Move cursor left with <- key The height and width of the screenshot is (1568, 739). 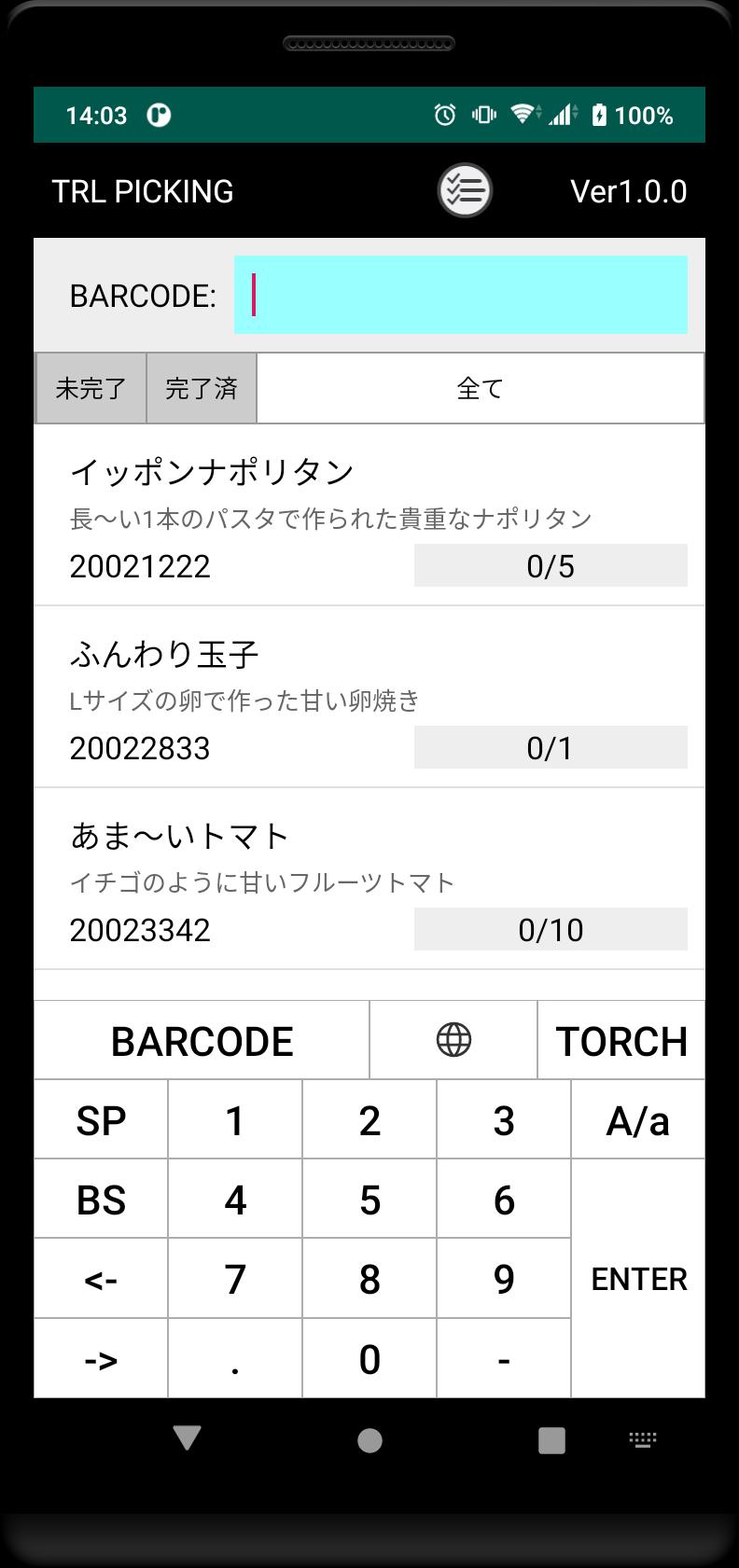coord(101,1278)
